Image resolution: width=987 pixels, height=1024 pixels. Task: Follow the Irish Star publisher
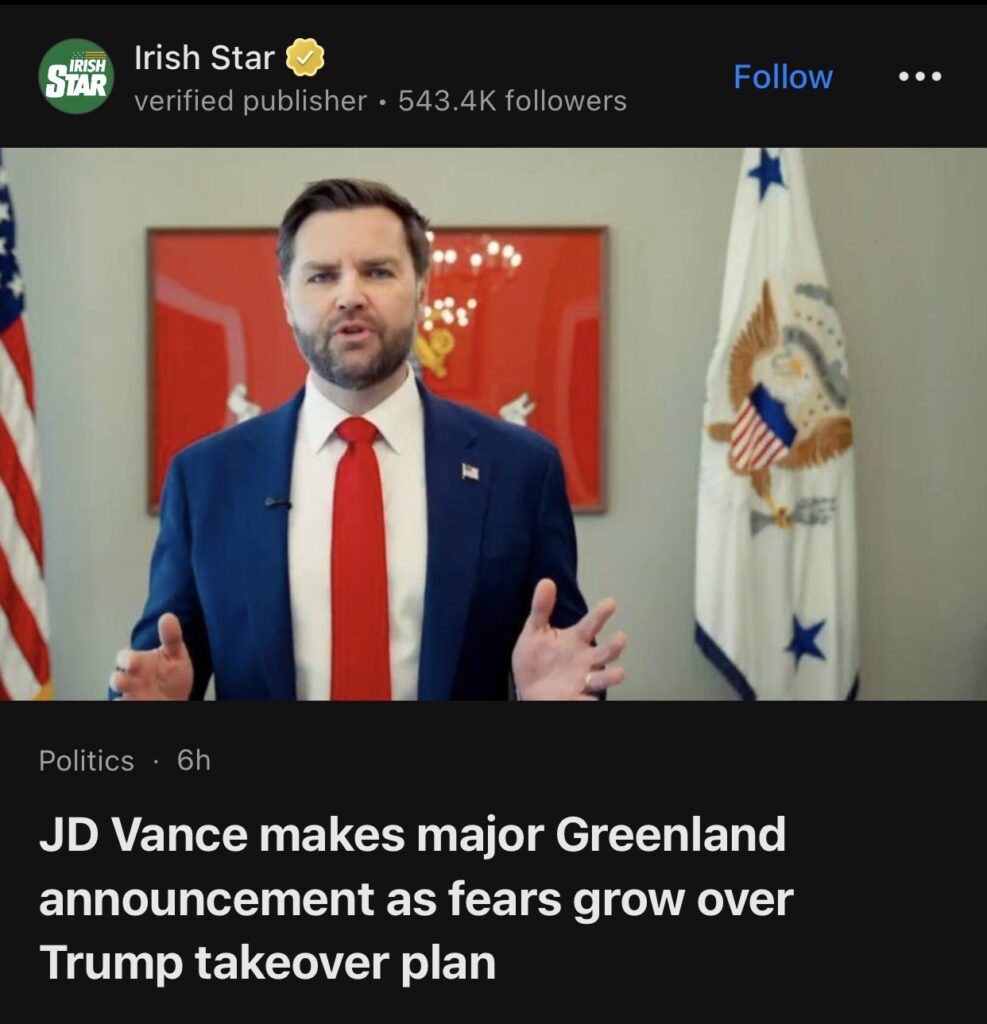tap(782, 77)
